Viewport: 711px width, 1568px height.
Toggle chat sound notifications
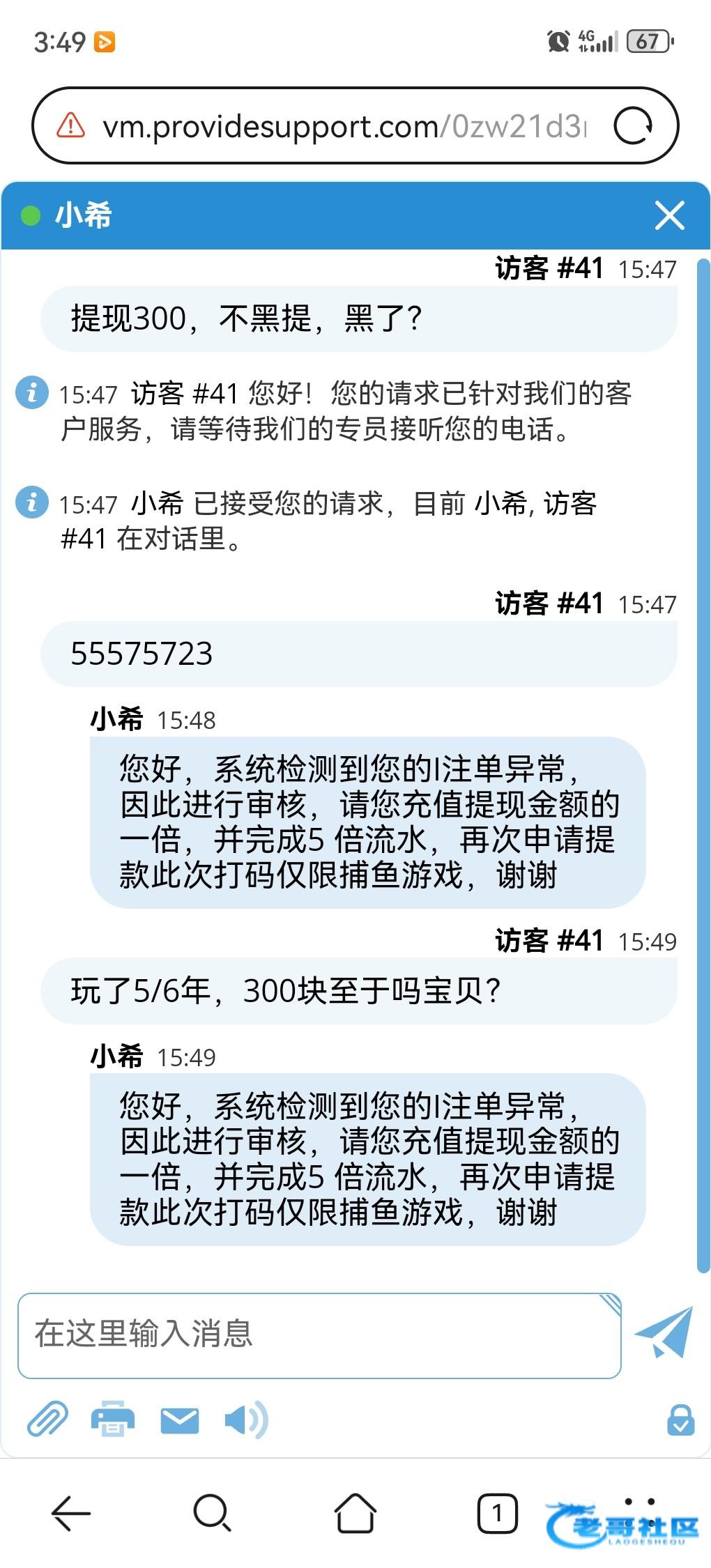pos(245,1420)
